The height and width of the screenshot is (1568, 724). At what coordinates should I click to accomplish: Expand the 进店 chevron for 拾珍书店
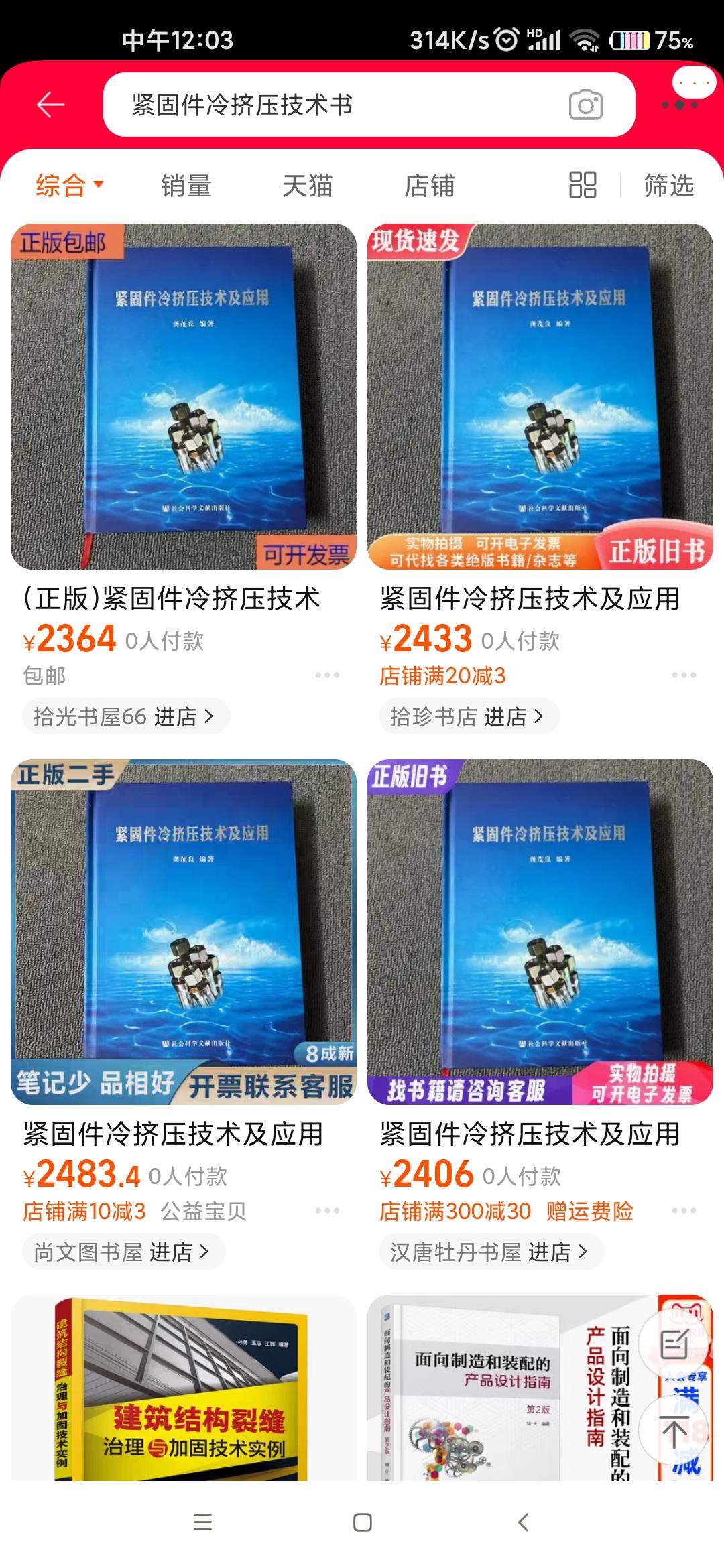click(x=538, y=716)
